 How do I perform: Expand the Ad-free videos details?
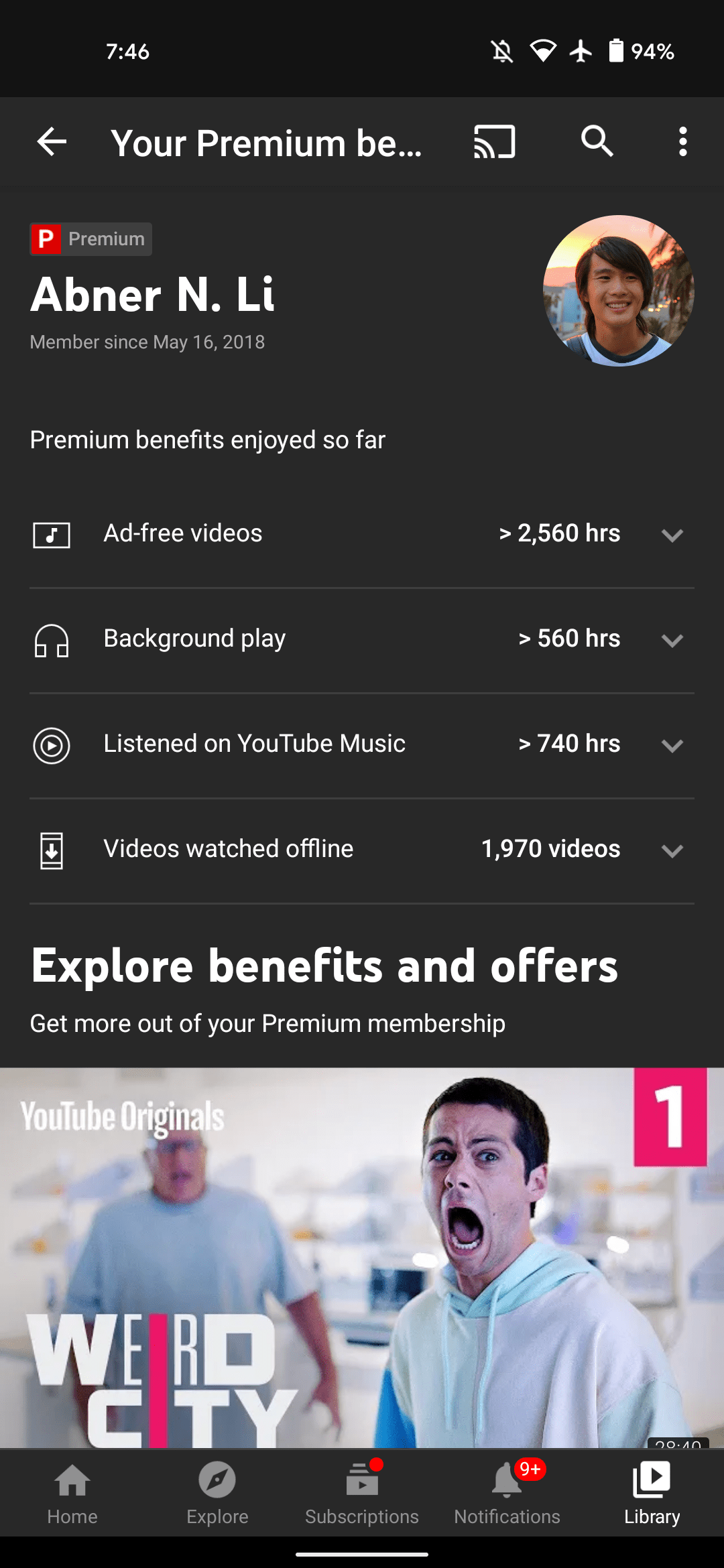click(673, 534)
